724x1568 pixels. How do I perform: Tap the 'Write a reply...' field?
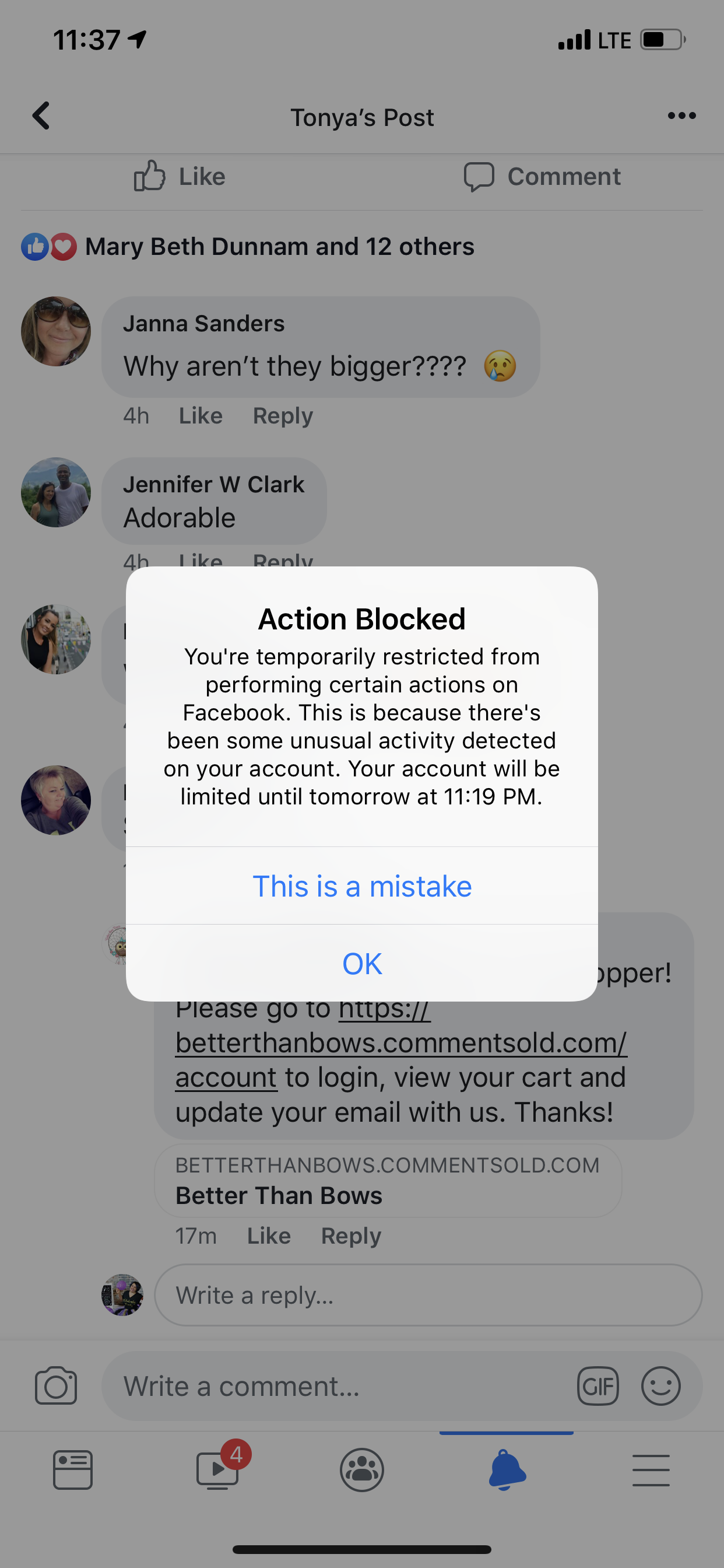(x=428, y=1296)
